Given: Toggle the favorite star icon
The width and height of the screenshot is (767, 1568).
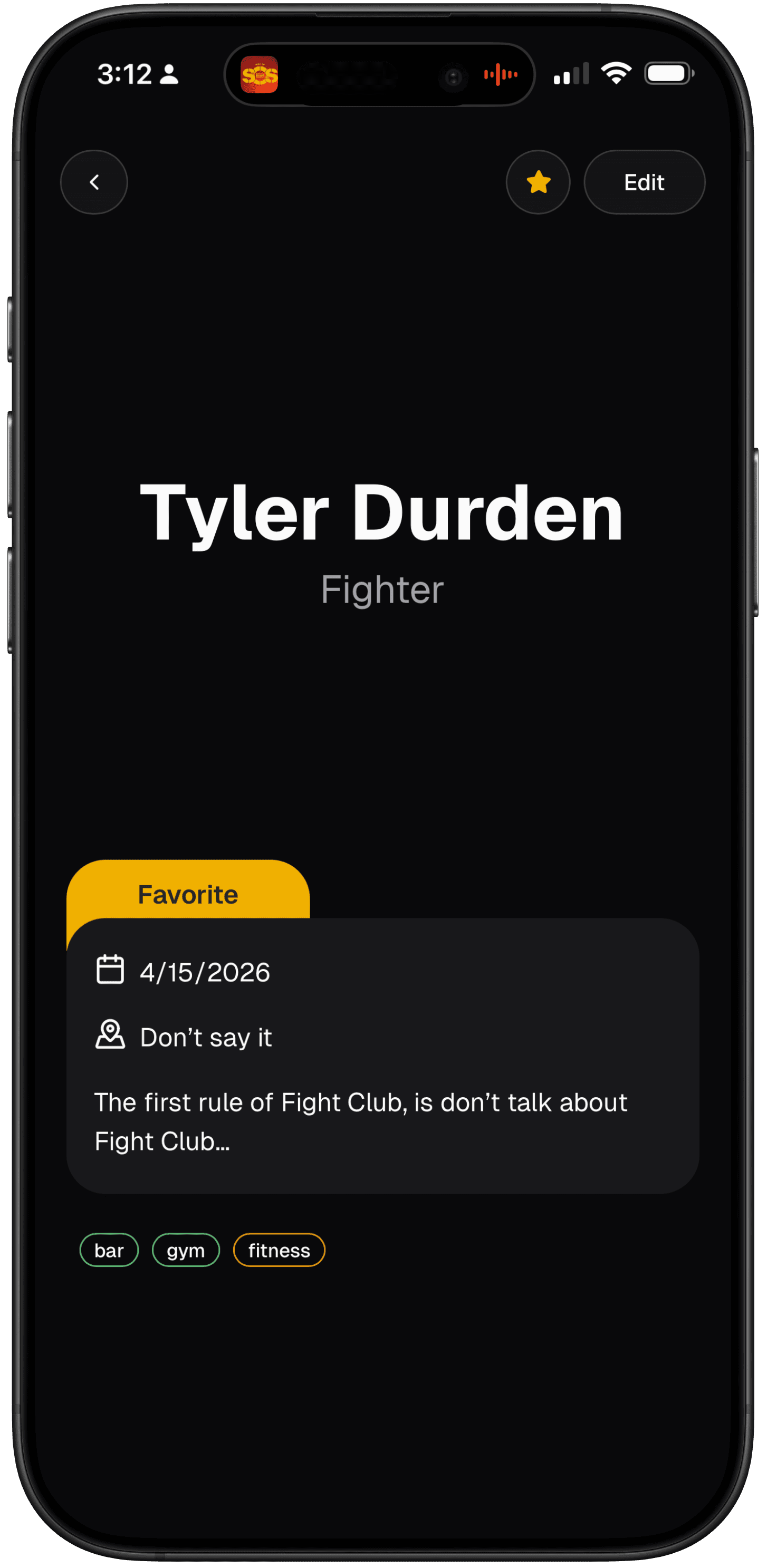Looking at the screenshot, I should (538, 182).
